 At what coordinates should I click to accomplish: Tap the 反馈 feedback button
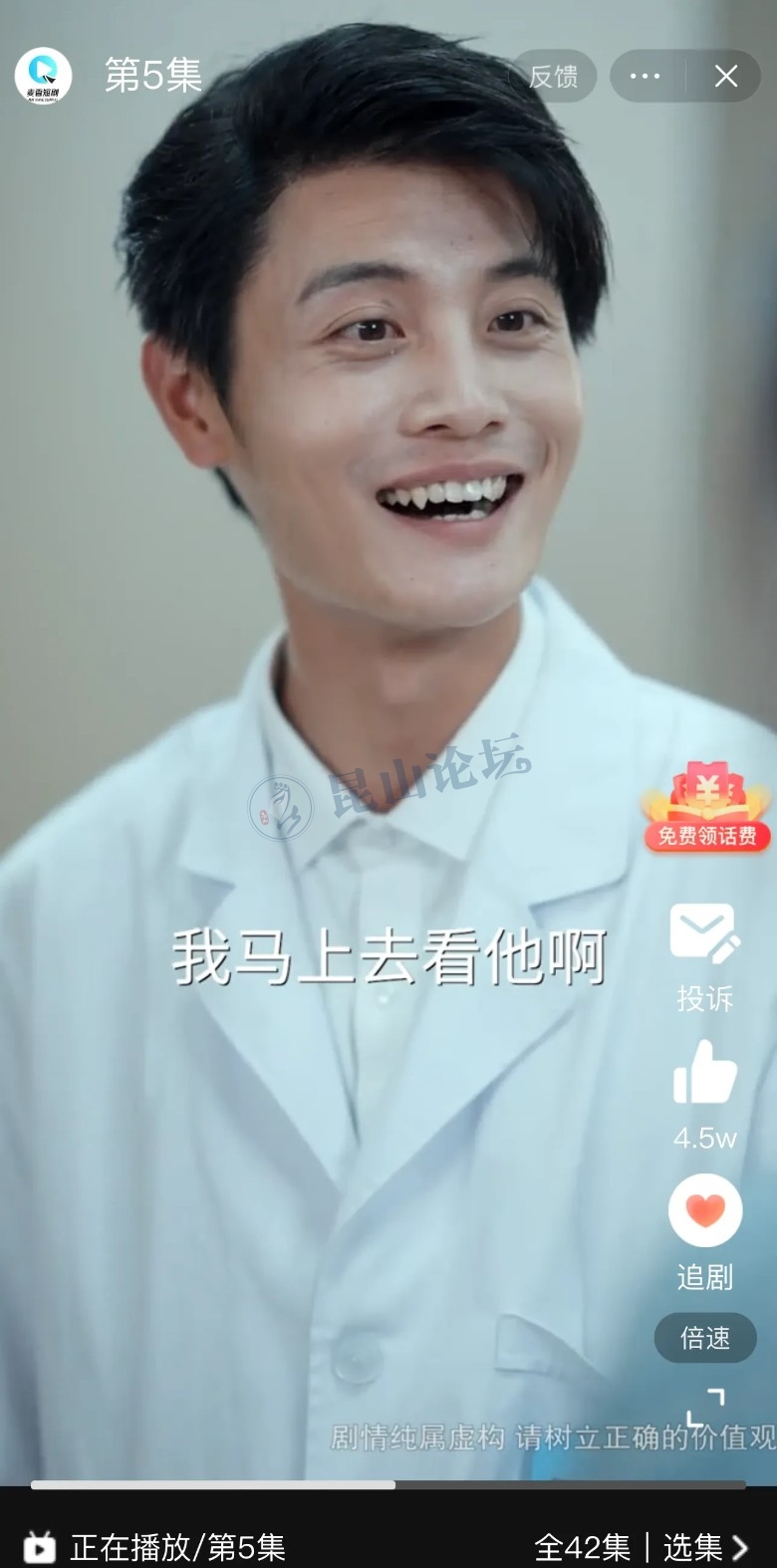point(553,77)
